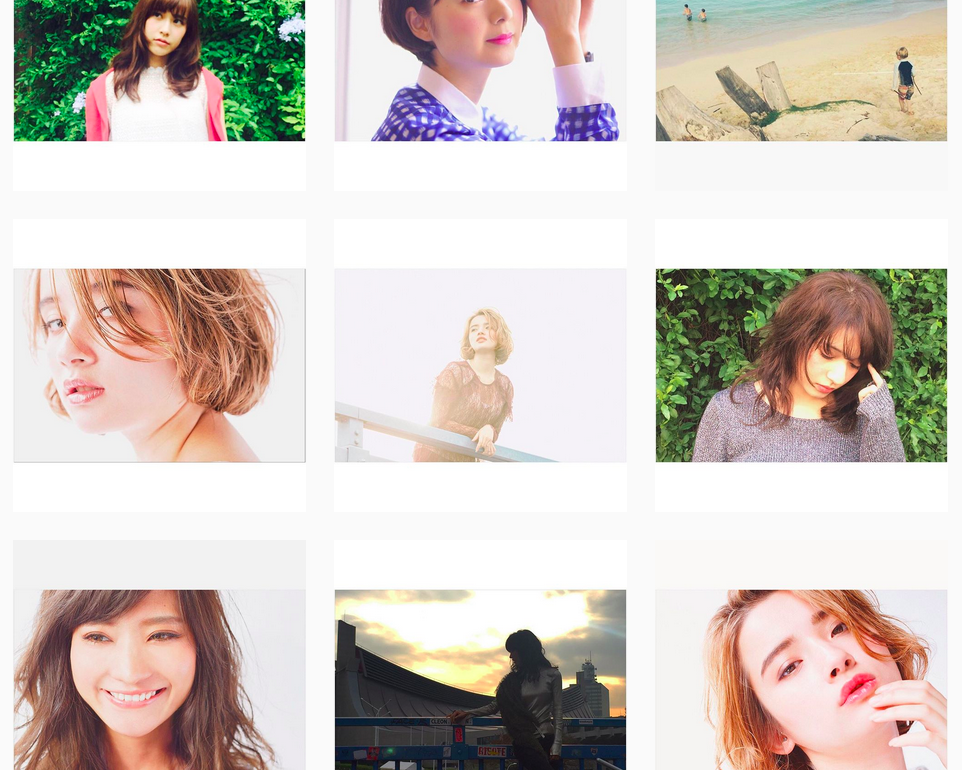The image size is (962, 770).
Task: Open the beach photo with driftwood logs
Action: point(801,70)
